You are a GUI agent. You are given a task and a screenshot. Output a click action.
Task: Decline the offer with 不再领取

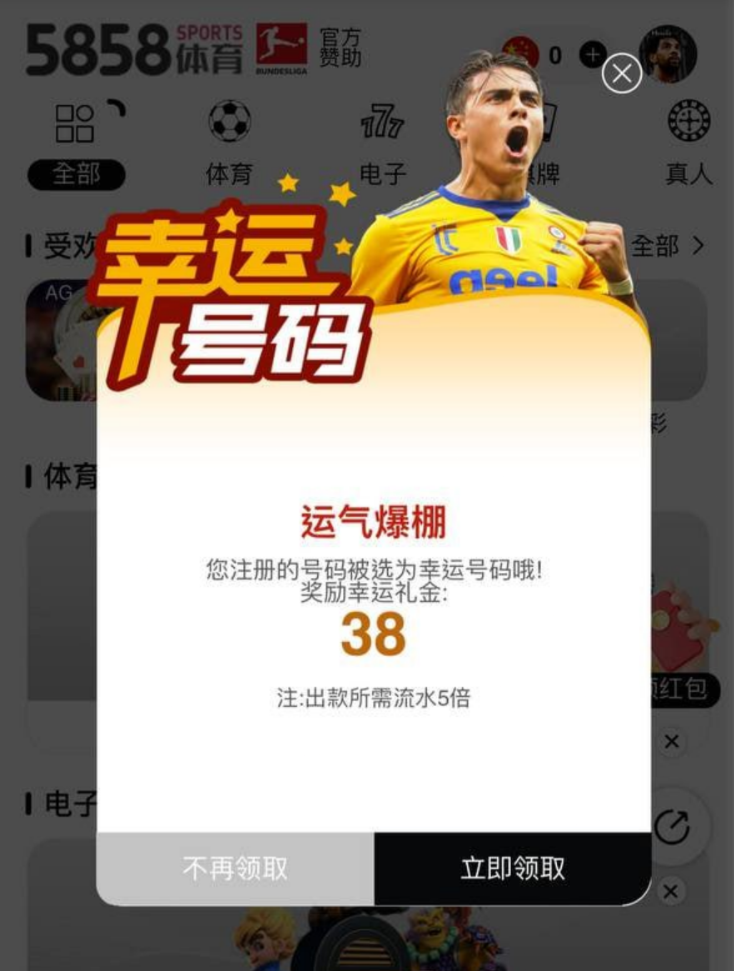pos(236,868)
